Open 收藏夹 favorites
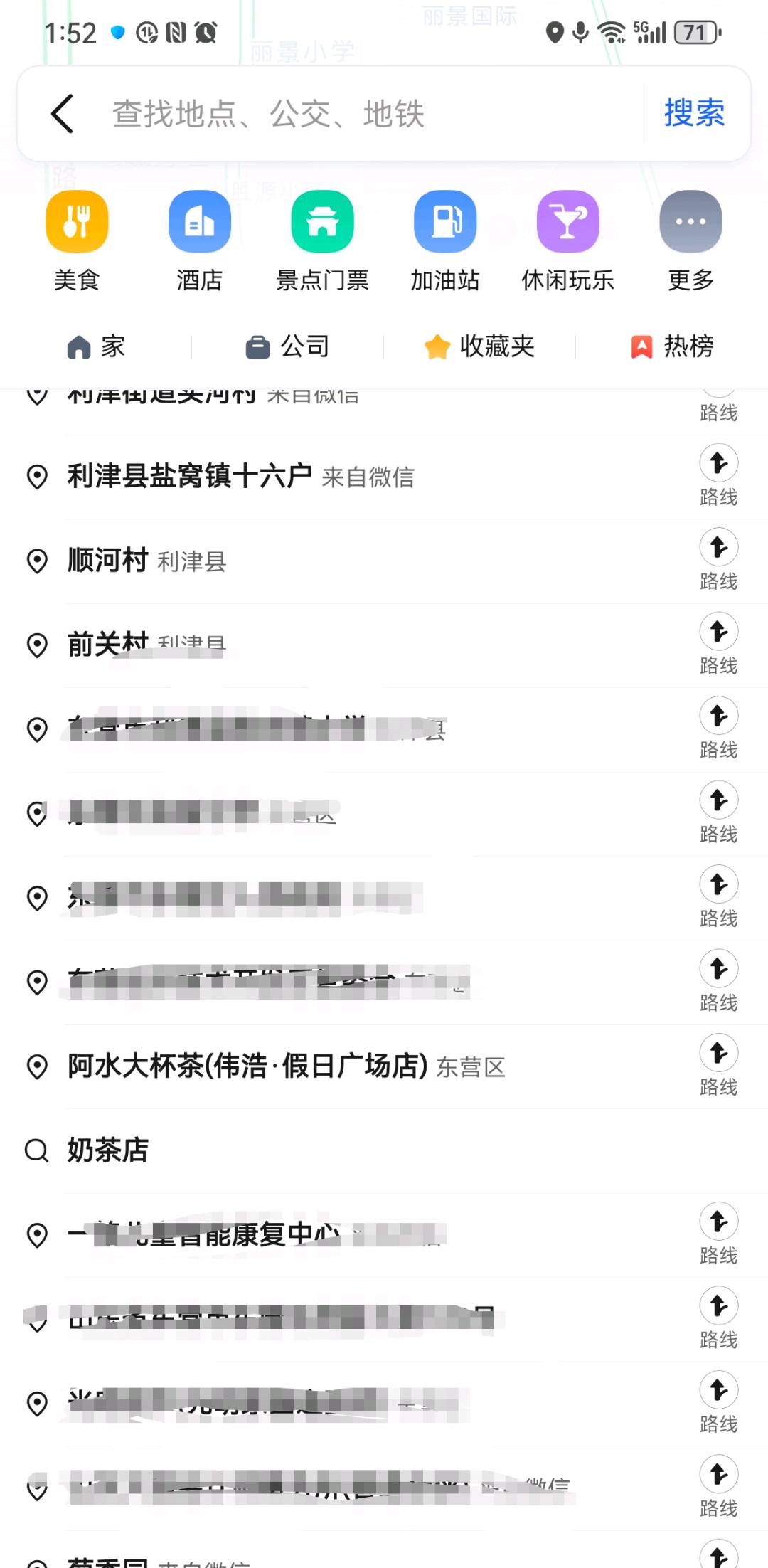Image resolution: width=768 pixels, height=1568 pixels. click(479, 346)
